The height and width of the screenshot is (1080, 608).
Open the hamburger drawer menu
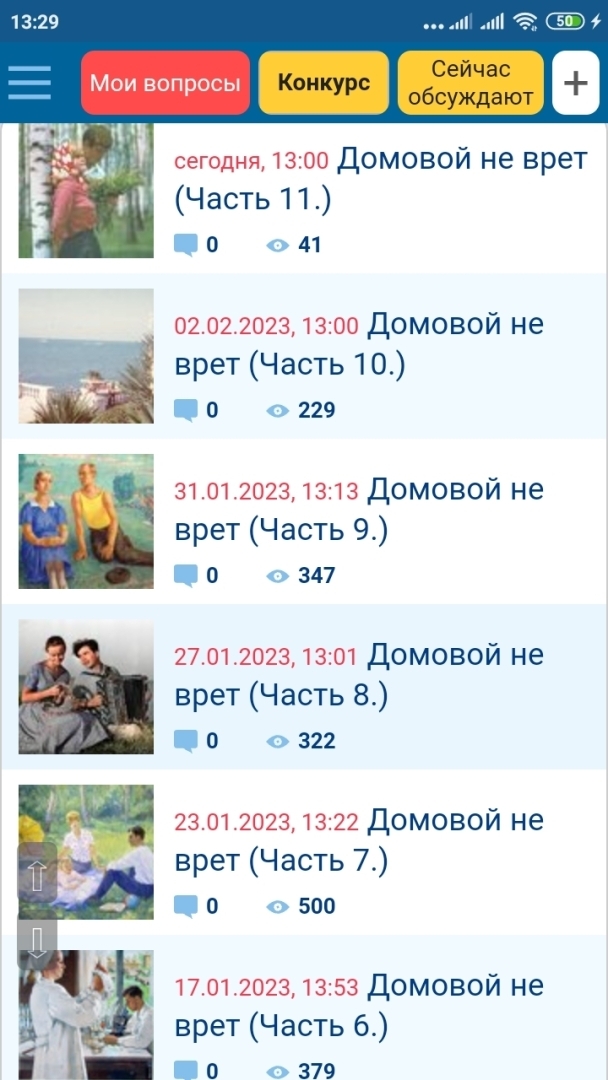click(x=30, y=82)
